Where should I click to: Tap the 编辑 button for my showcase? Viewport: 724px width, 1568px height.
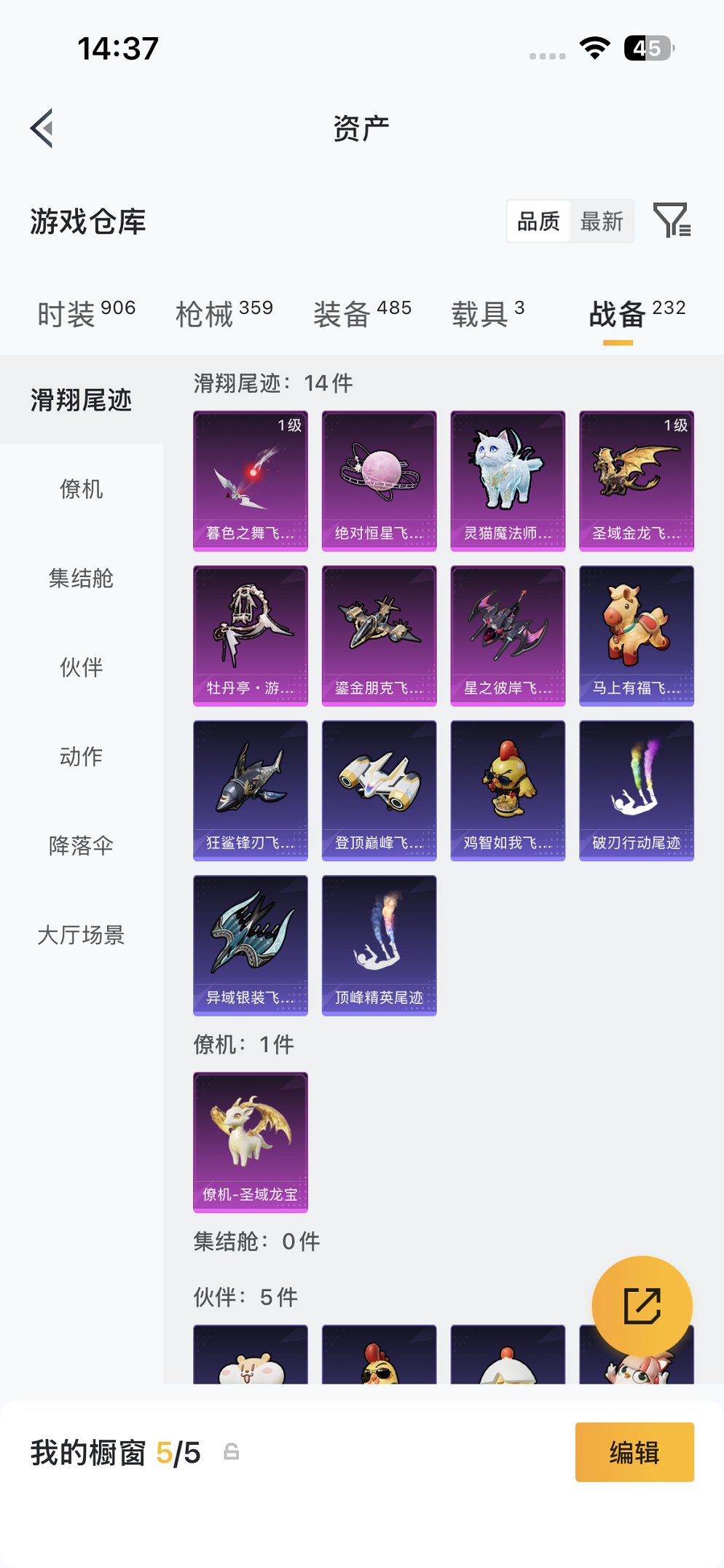pyautogui.click(x=634, y=1452)
